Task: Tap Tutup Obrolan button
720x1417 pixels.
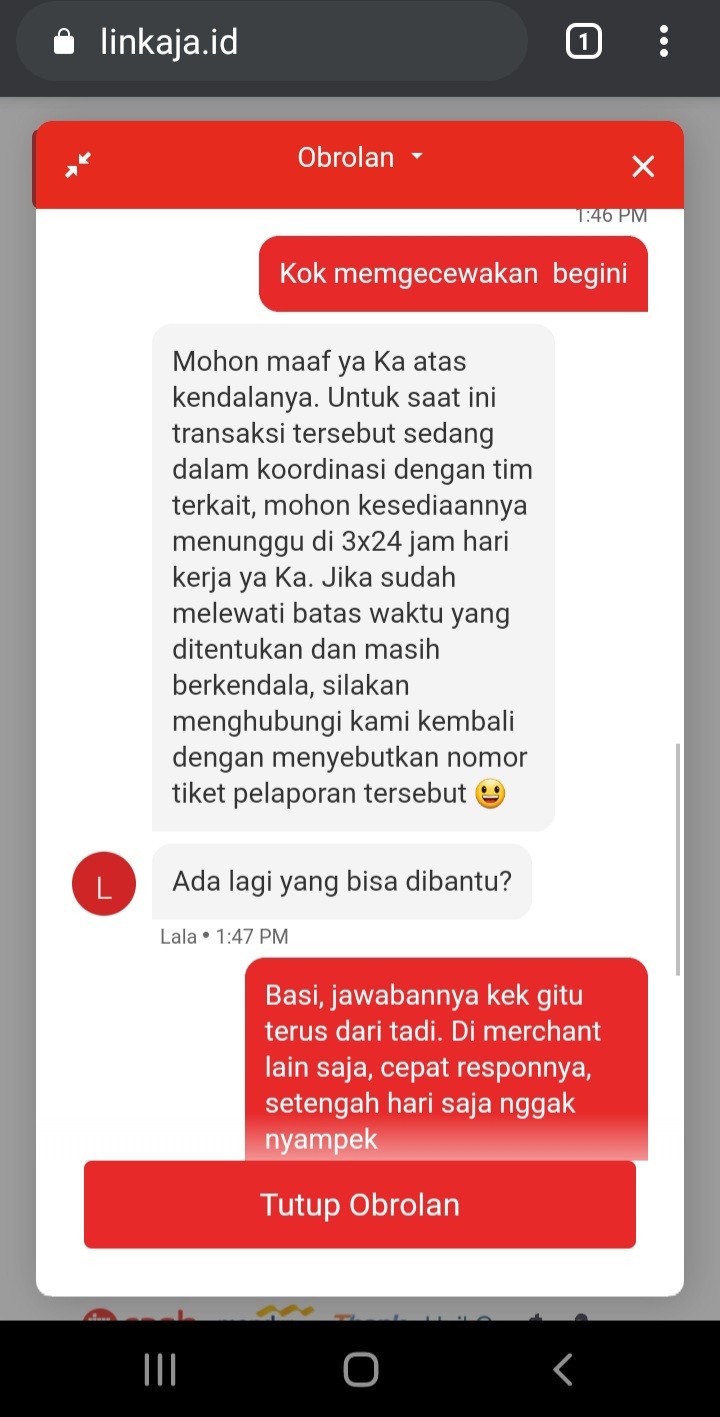Action: [360, 1204]
